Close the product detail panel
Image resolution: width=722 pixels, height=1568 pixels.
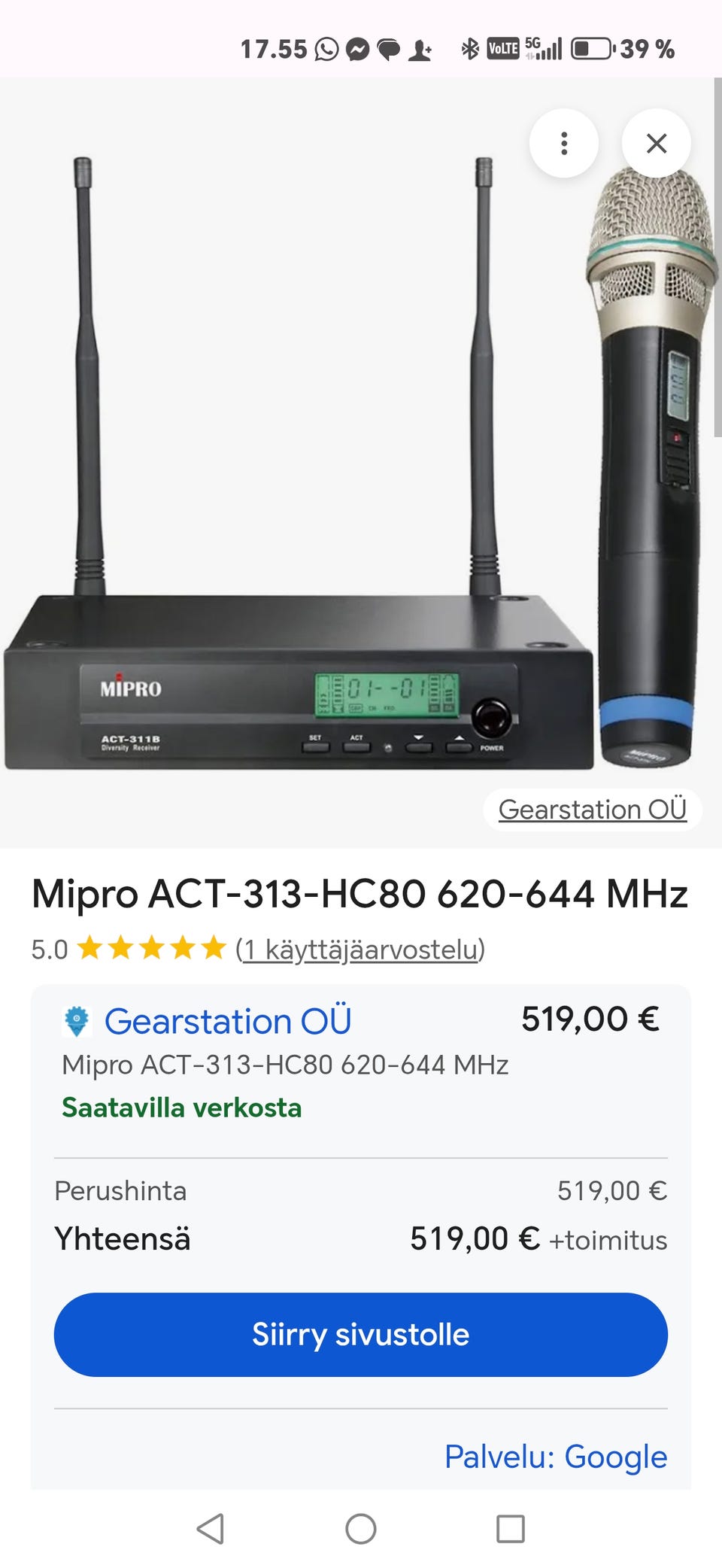pos(656,143)
